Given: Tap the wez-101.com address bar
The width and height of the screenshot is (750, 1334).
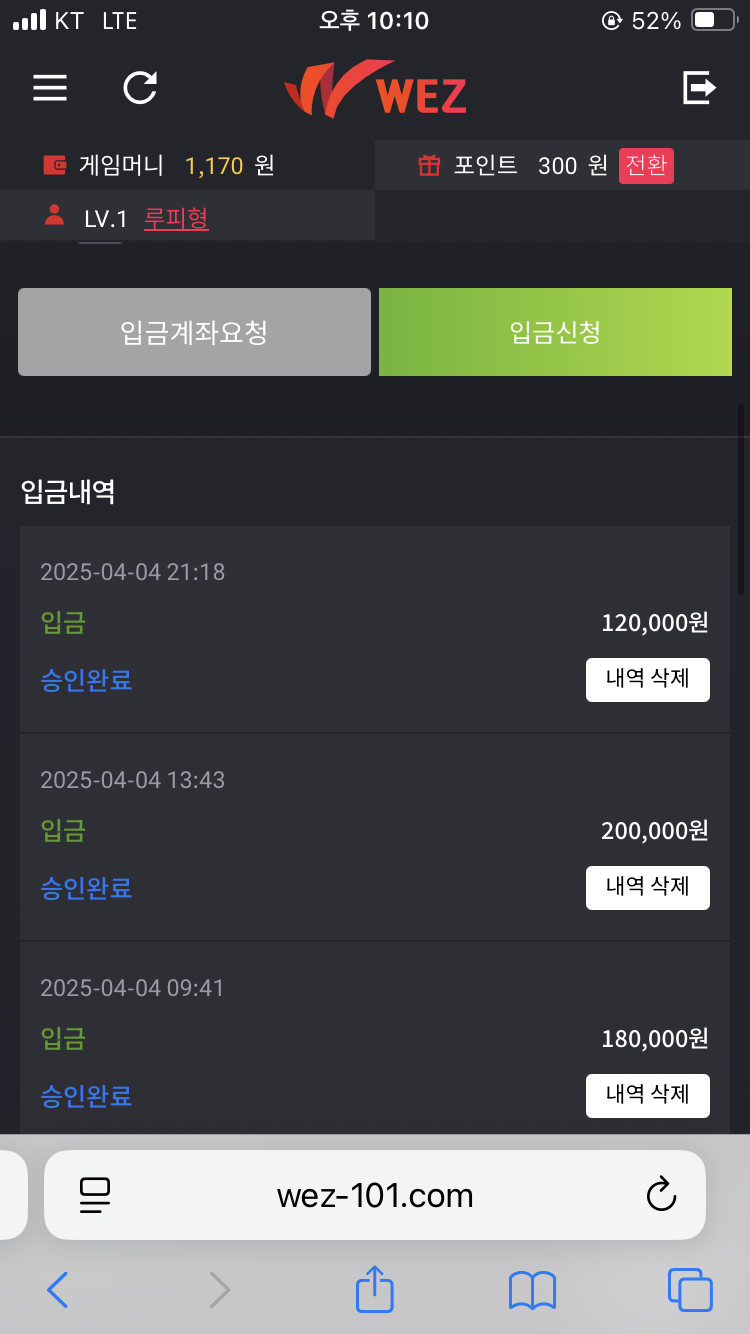Looking at the screenshot, I should (x=375, y=1195).
